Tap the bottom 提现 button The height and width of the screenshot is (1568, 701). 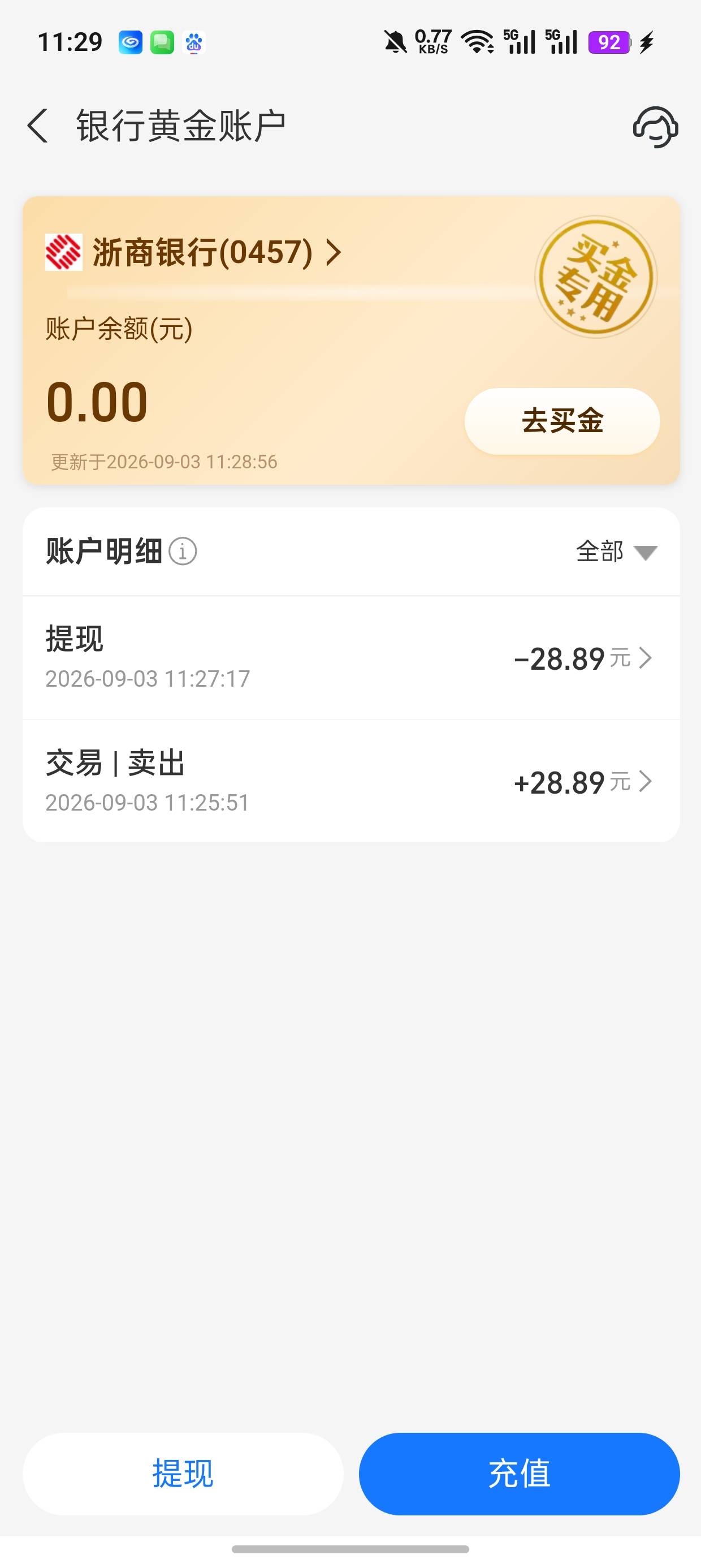point(183,1474)
